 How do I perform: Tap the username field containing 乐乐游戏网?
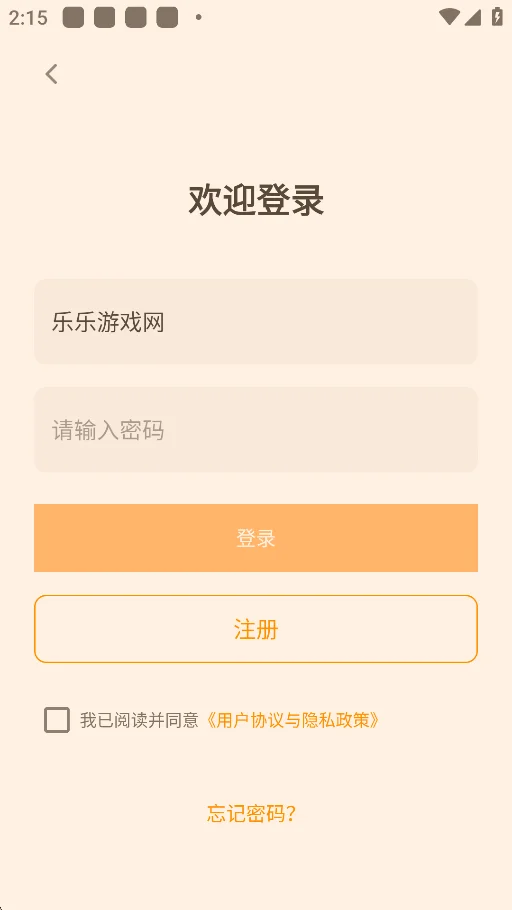tap(256, 322)
